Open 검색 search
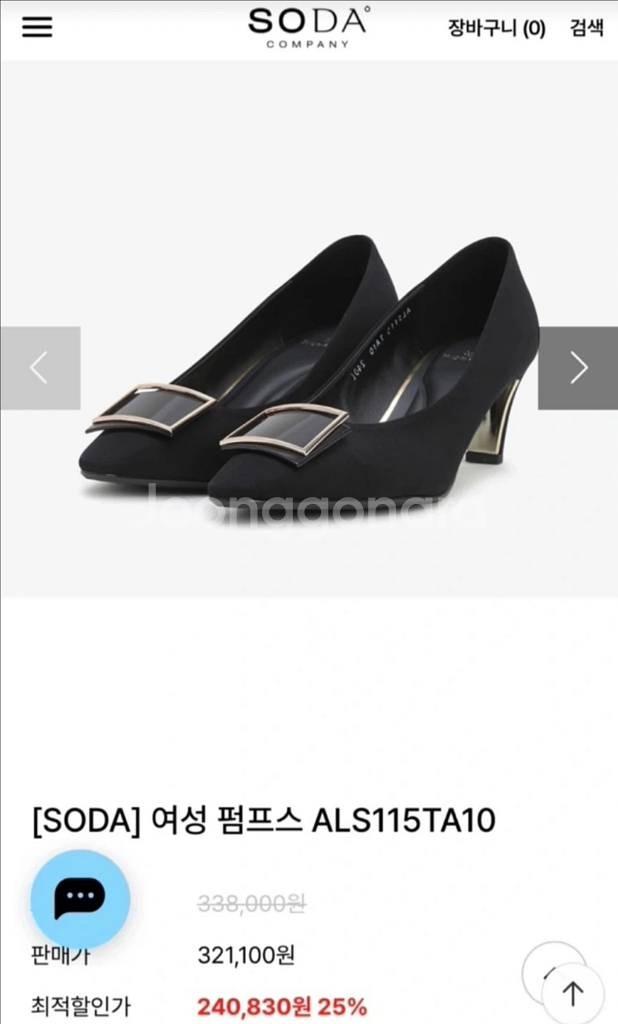 pyautogui.click(x=586, y=28)
